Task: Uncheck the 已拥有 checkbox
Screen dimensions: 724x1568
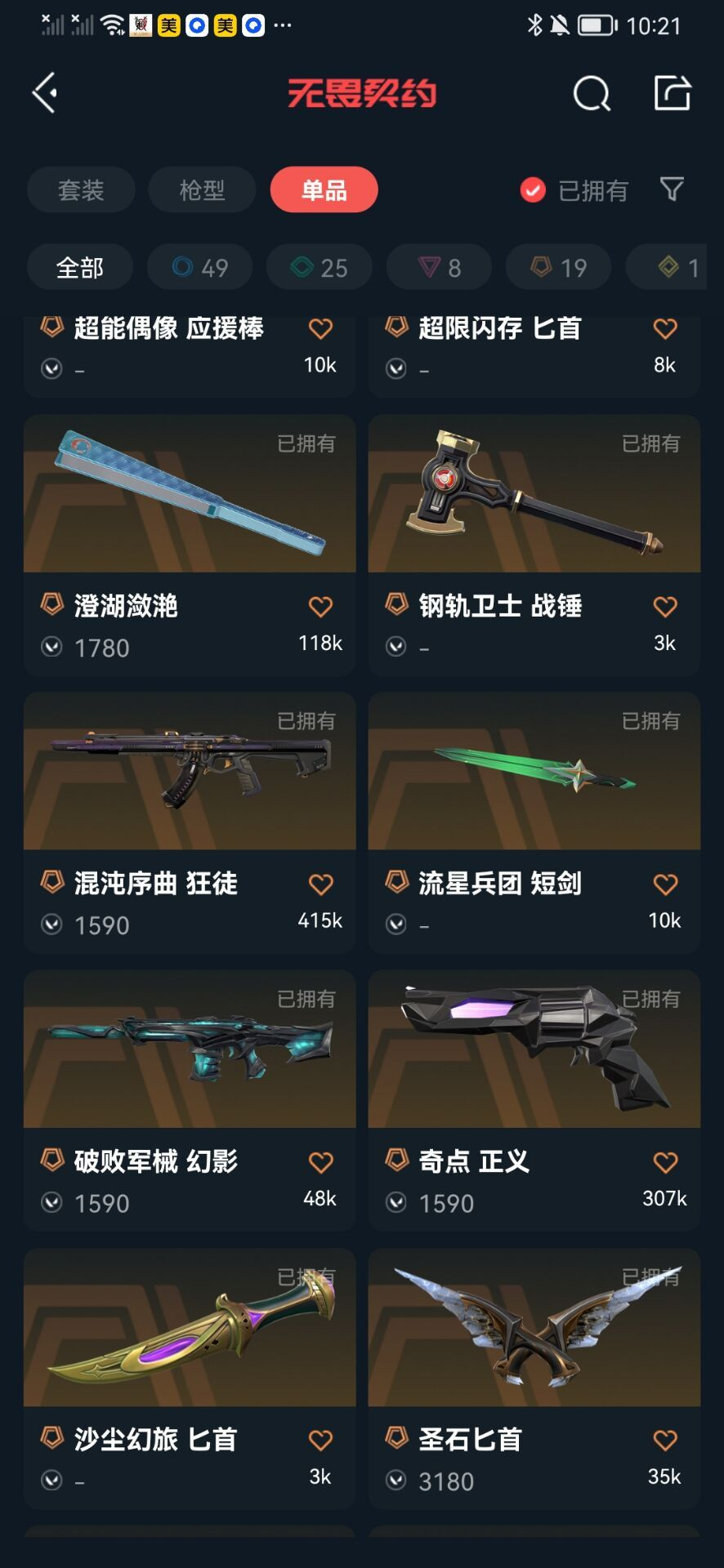Action: point(533,190)
